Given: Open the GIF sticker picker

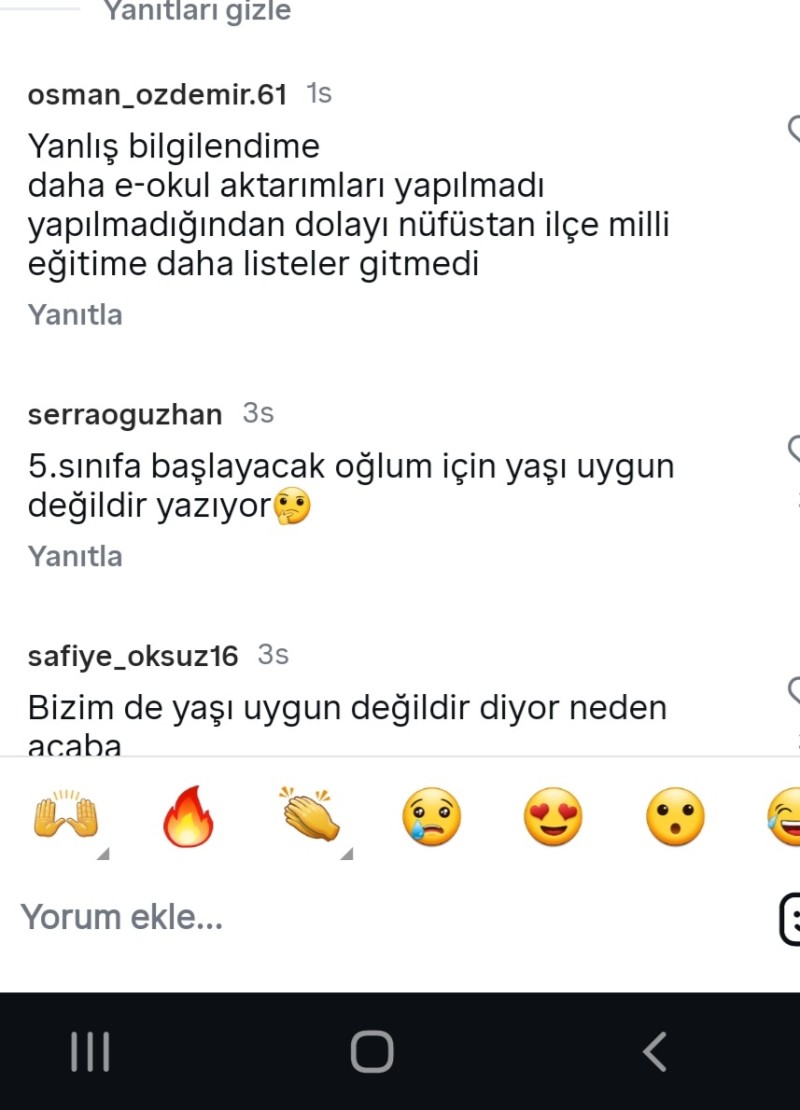Looking at the screenshot, I should 790,918.
